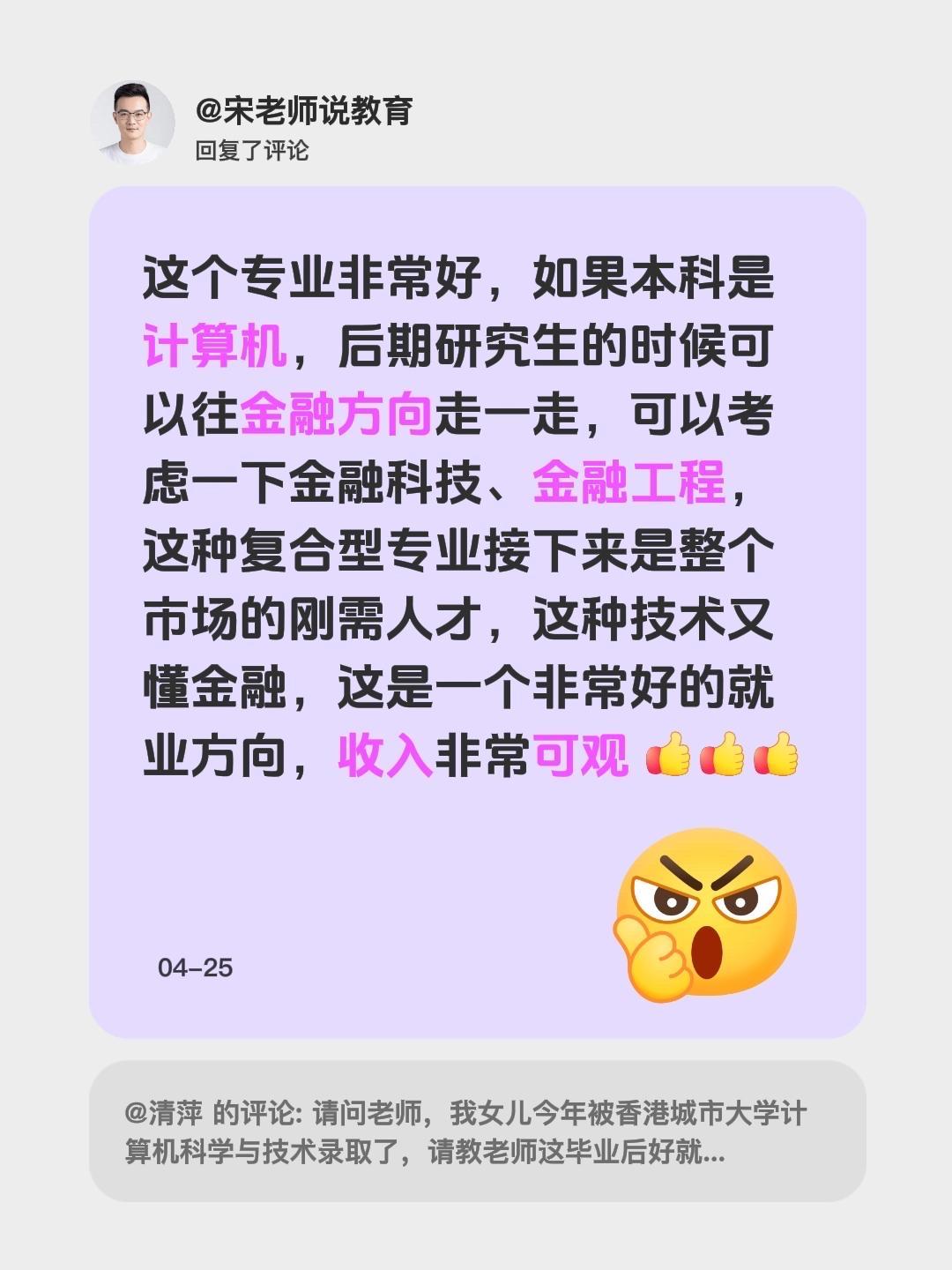952x1270 pixels.
Task: Click the date stamp 04-25
Action: pyautogui.click(x=196, y=969)
